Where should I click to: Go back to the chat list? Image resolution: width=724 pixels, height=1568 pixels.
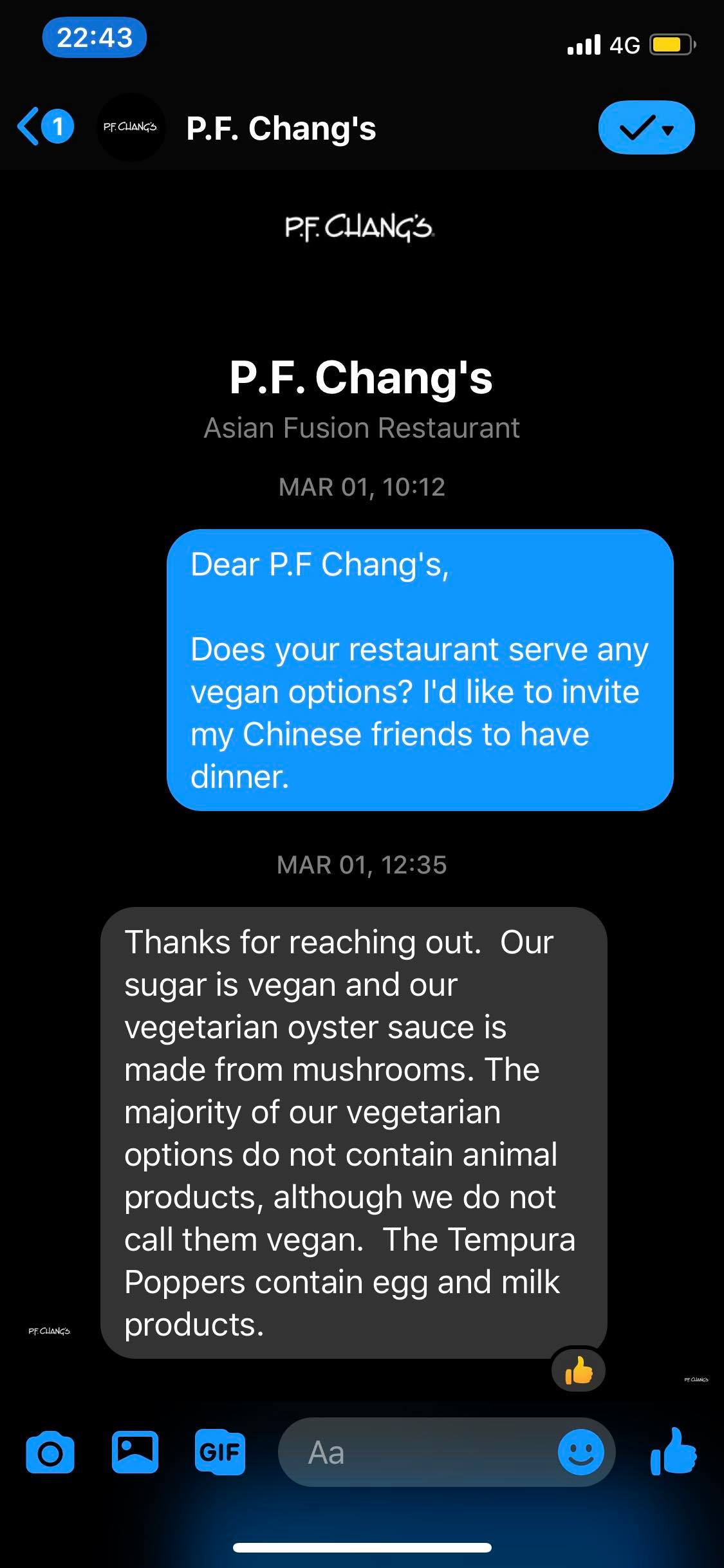(42, 127)
